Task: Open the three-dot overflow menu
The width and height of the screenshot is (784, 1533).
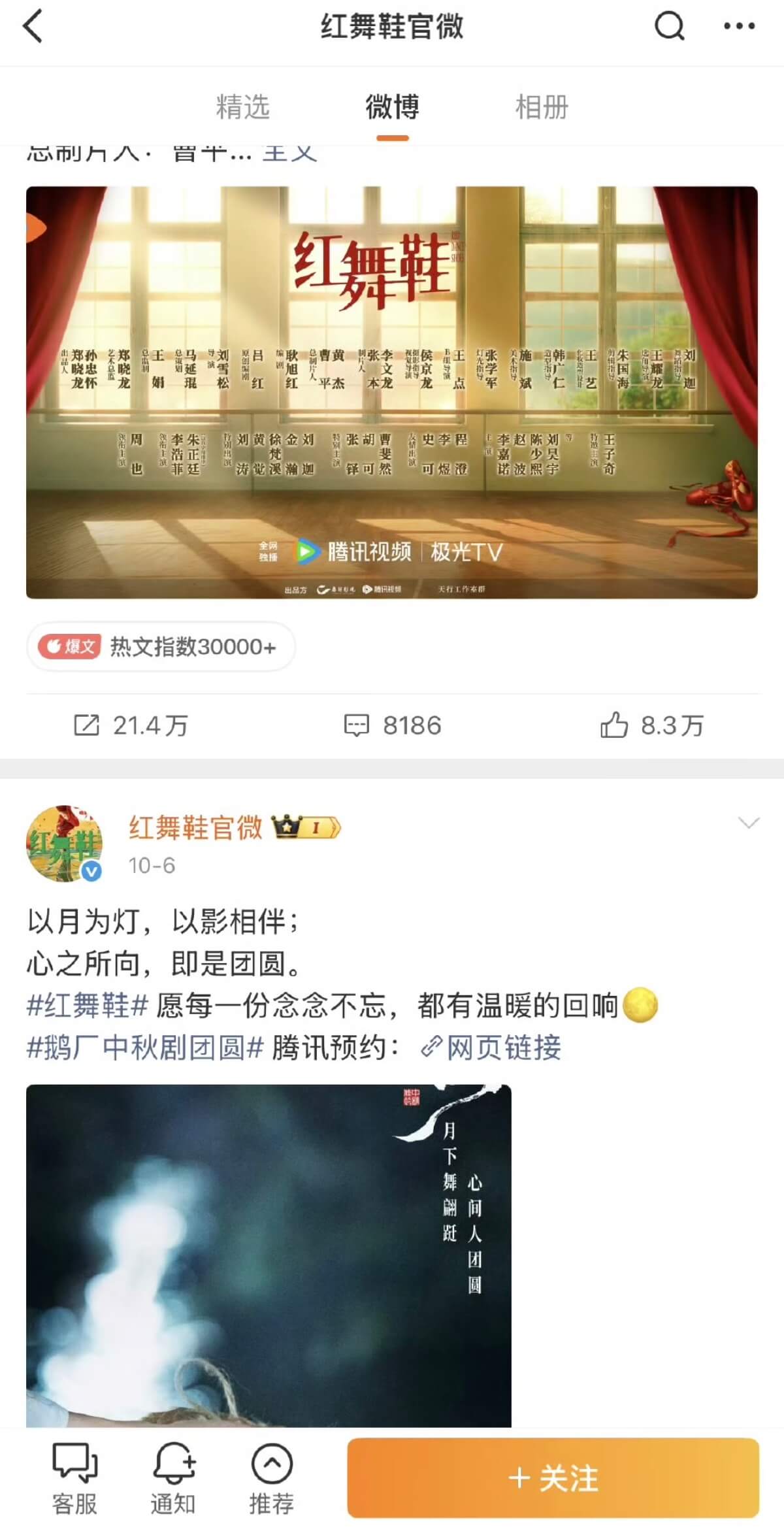Action: click(x=739, y=27)
